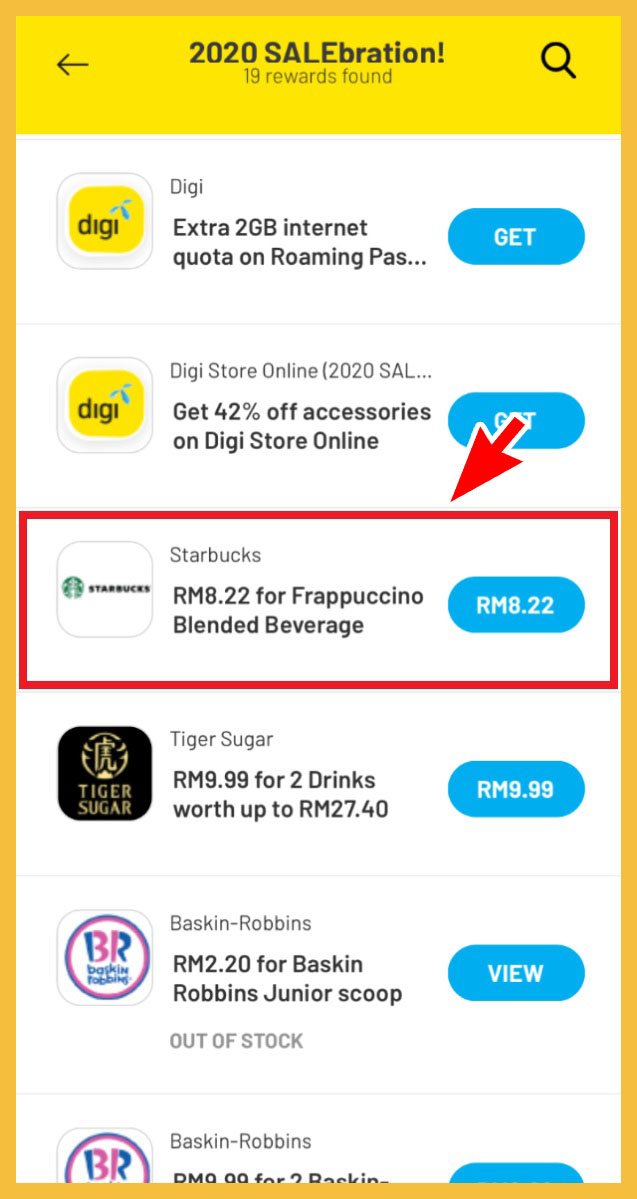Screen dimensions: 637x1199
Task: Open the search magnifier icon
Action: [x=558, y=61]
